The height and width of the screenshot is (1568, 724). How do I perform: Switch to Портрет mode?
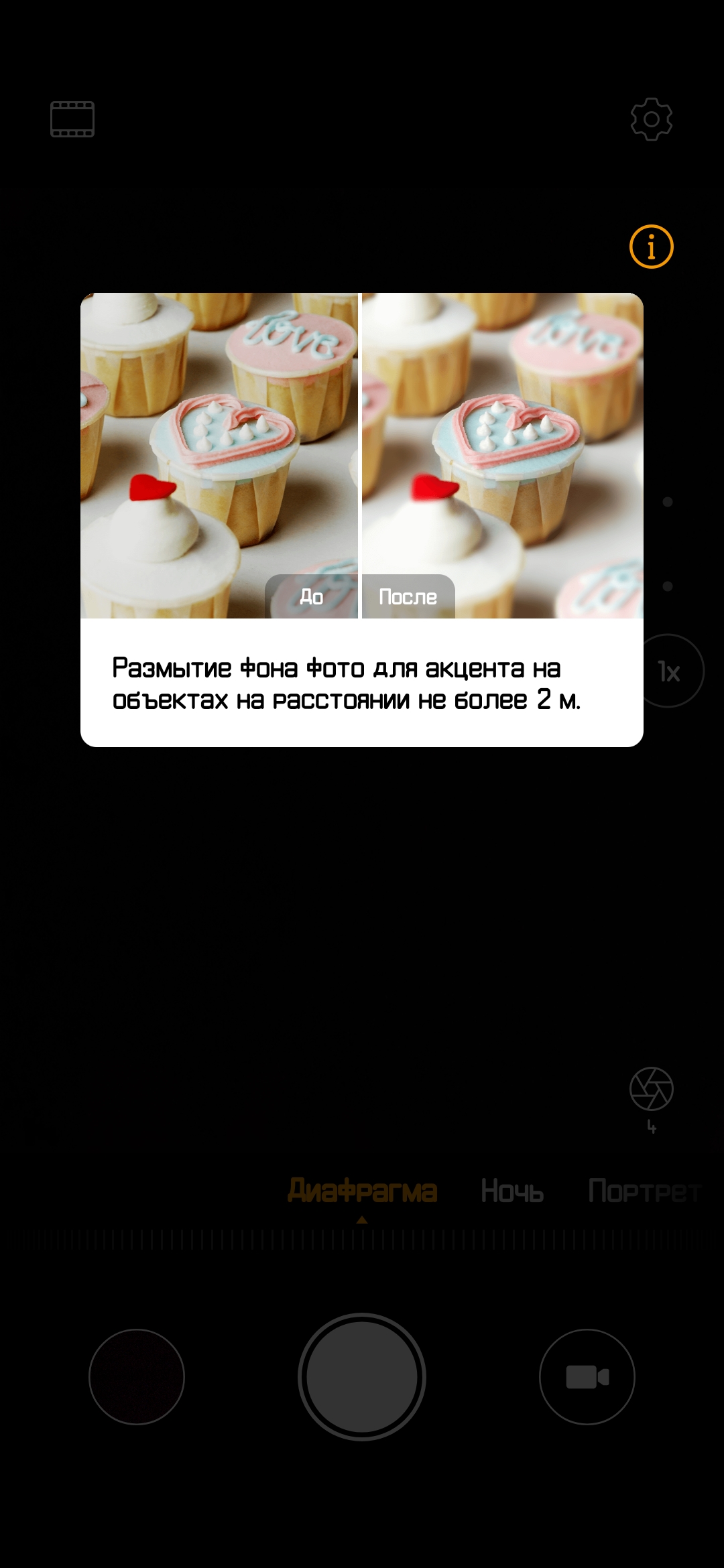point(644,1191)
